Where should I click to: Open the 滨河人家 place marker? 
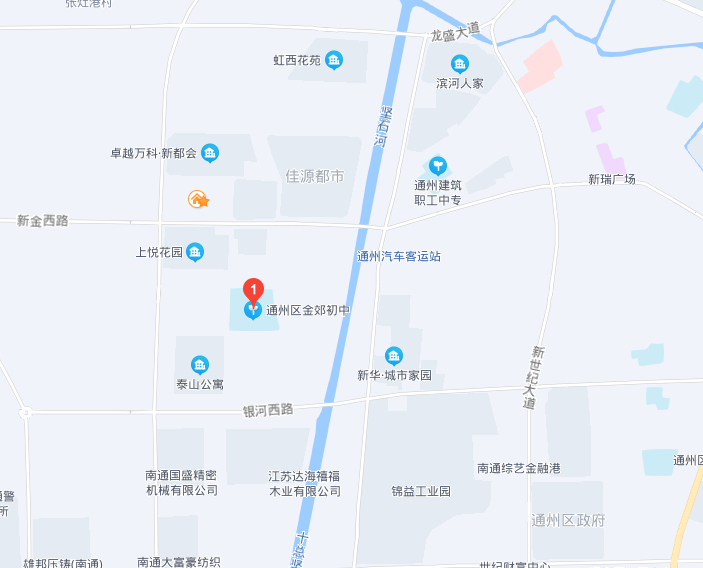pos(459,65)
